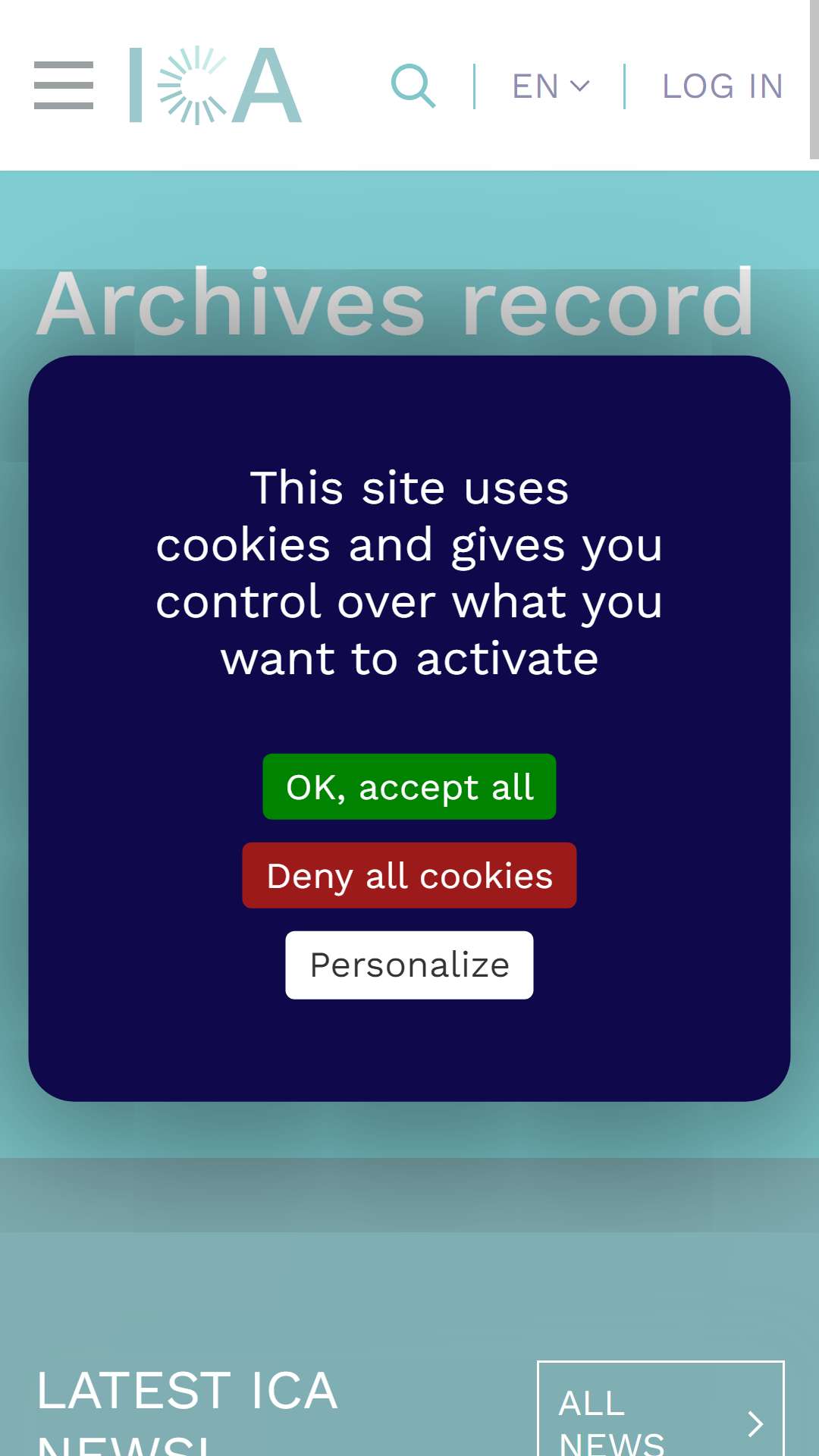Open the hamburger navigation menu

coord(64,86)
